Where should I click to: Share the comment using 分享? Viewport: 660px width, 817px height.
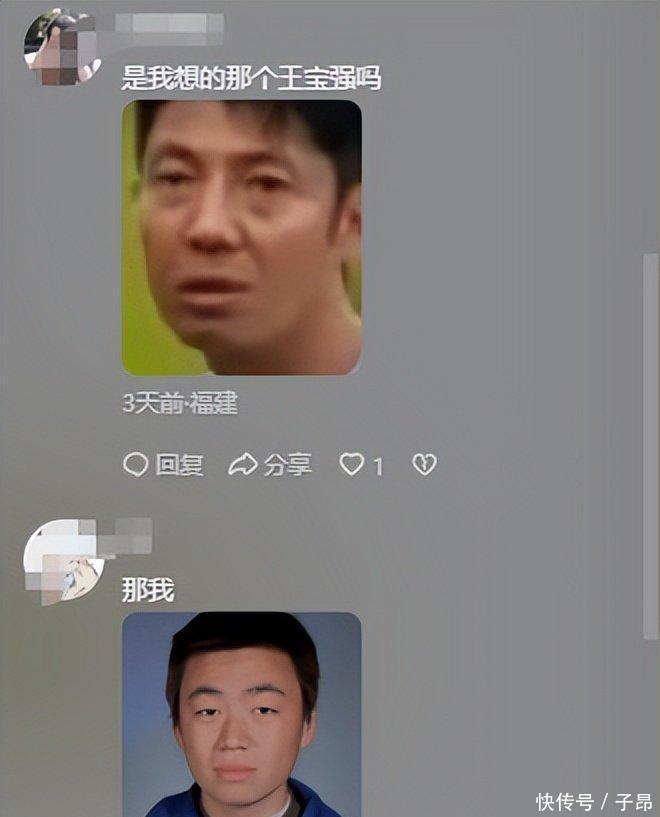click(x=270, y=465)
